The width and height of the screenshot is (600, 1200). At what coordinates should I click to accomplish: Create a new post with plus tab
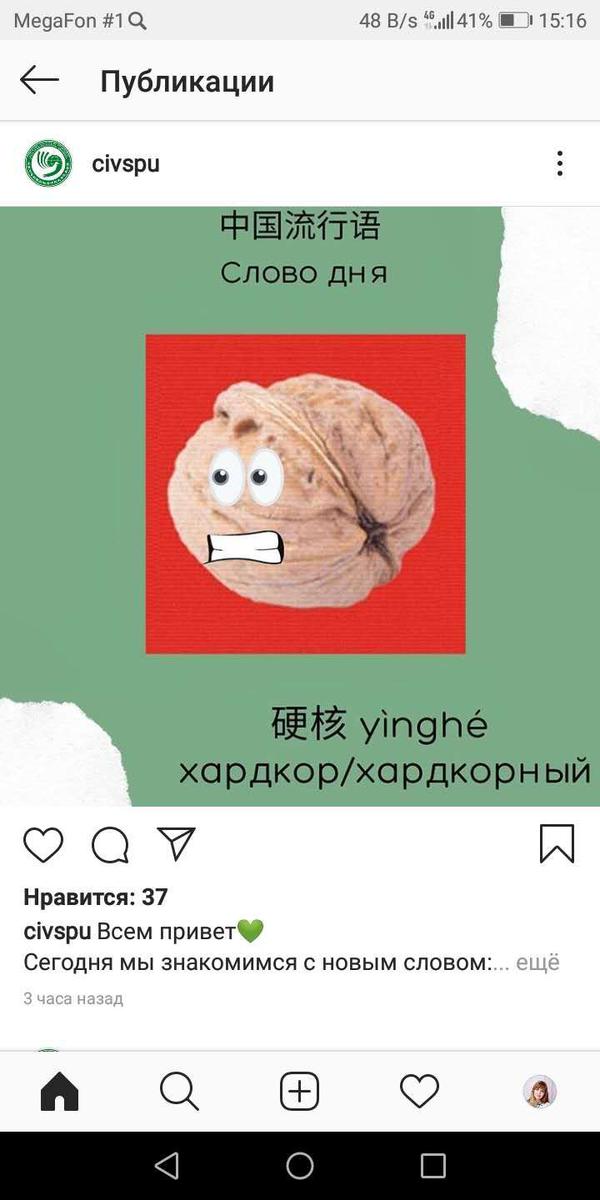299,1091
